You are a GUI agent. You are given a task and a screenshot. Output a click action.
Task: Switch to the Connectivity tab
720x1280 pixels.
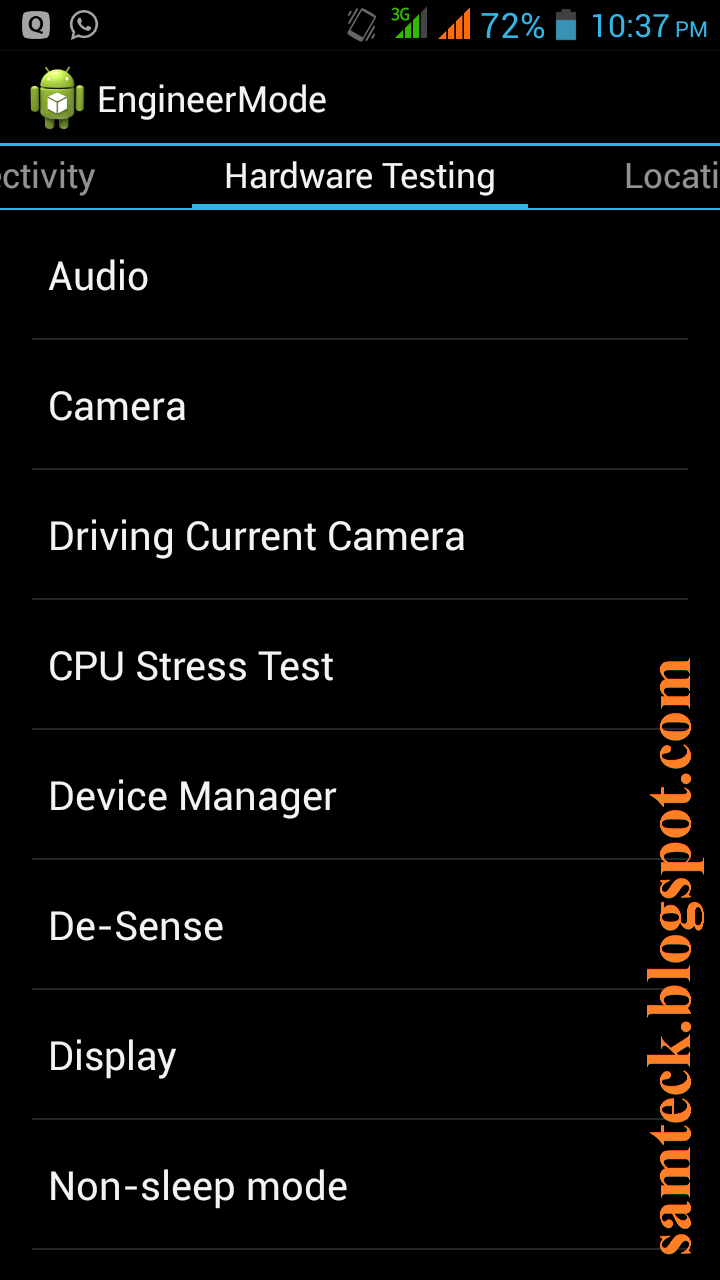click(48, 177)
